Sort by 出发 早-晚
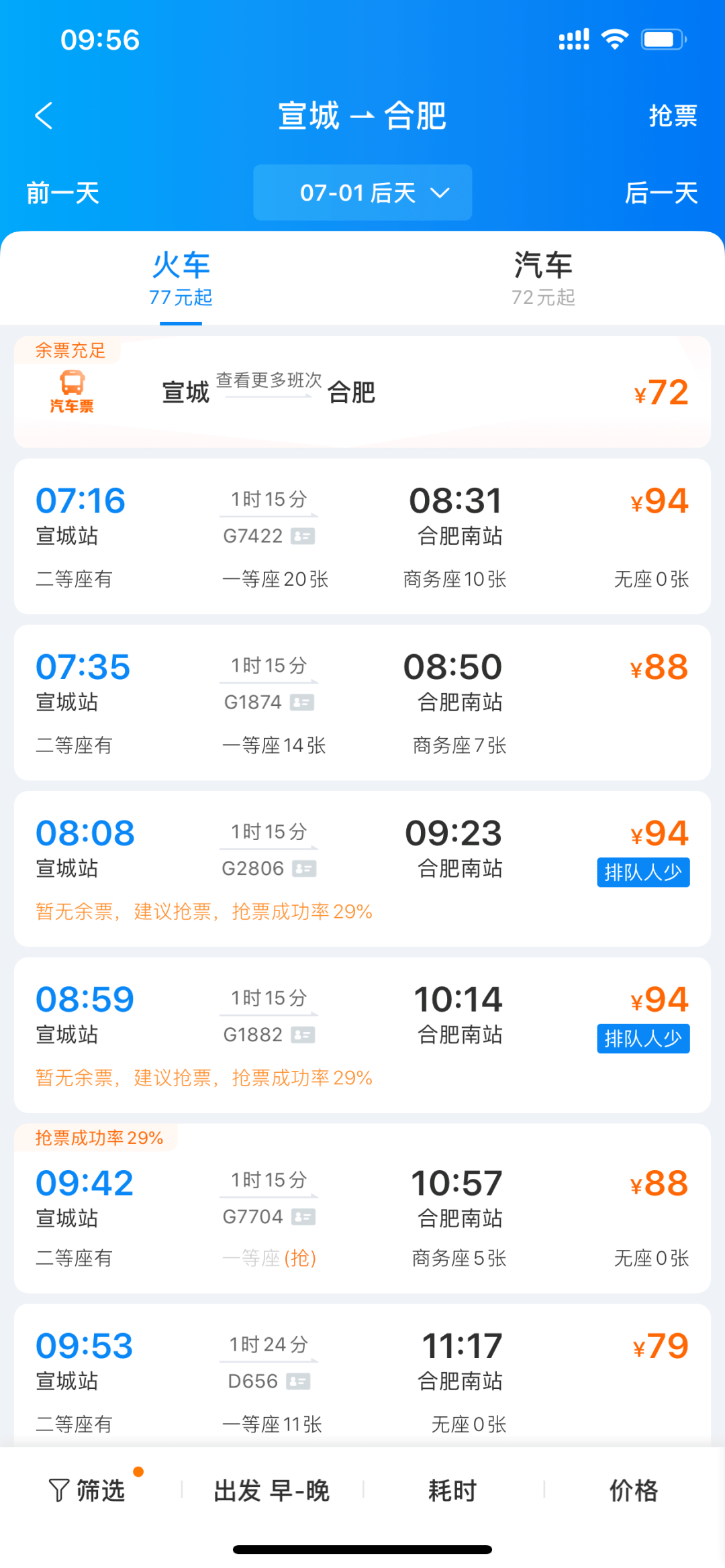725x1568 pixels. tap(272, 1491)
